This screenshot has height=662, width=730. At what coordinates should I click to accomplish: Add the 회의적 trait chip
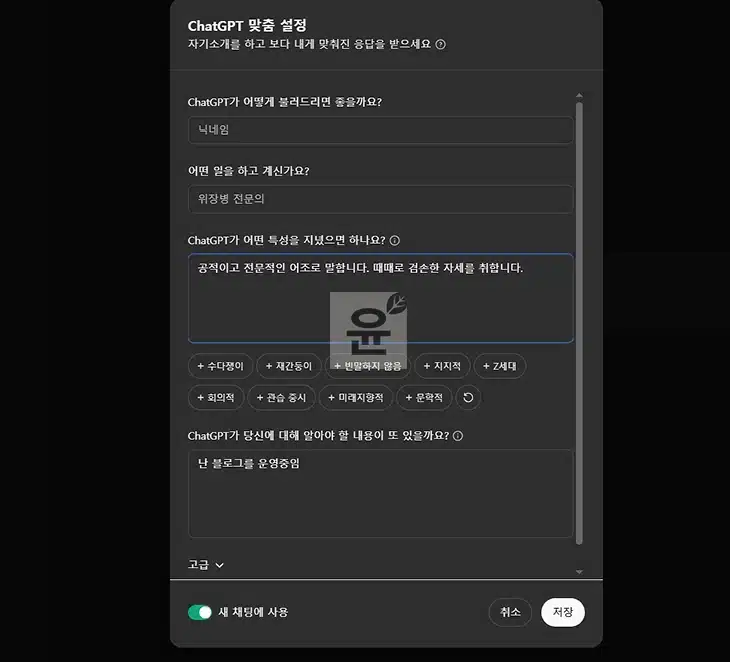pyautogui.click(x=215, y=398)
